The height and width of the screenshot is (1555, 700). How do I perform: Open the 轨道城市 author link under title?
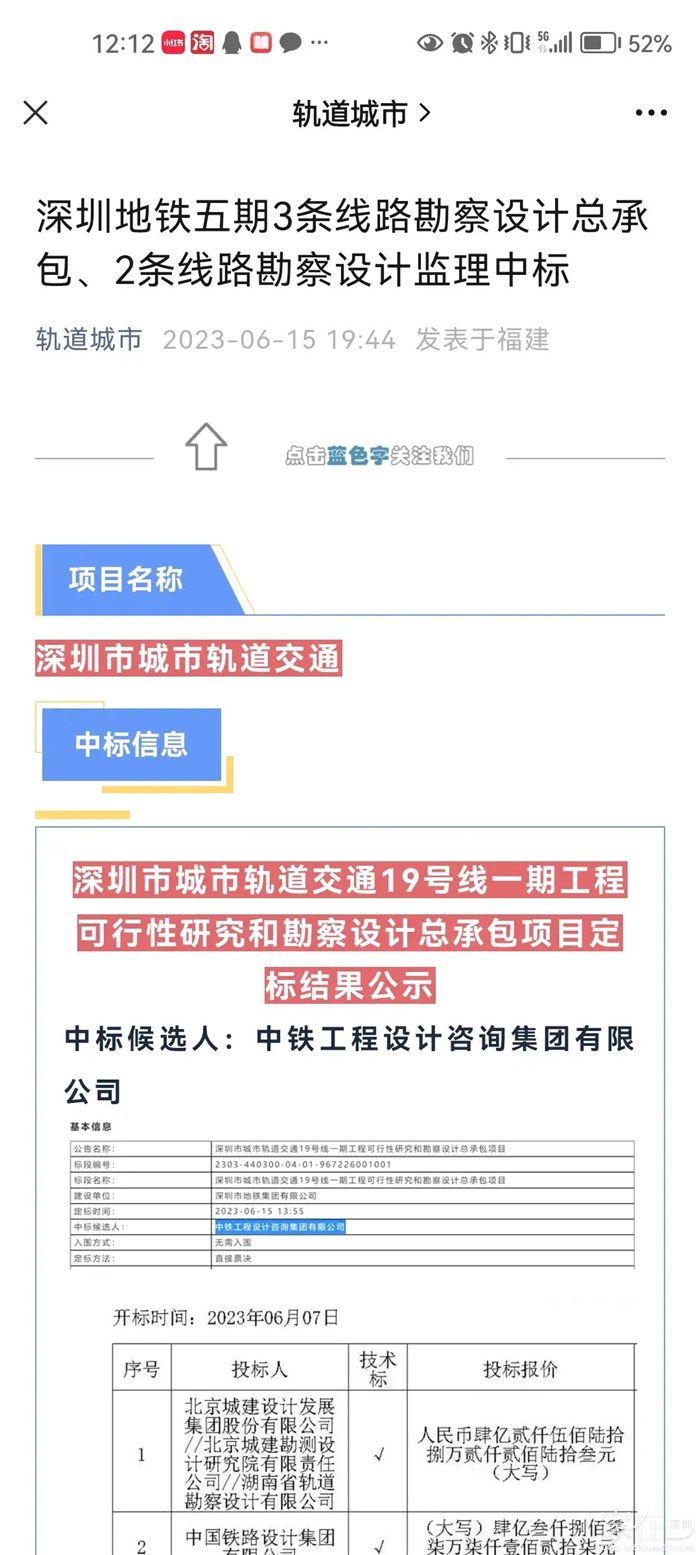89,340
